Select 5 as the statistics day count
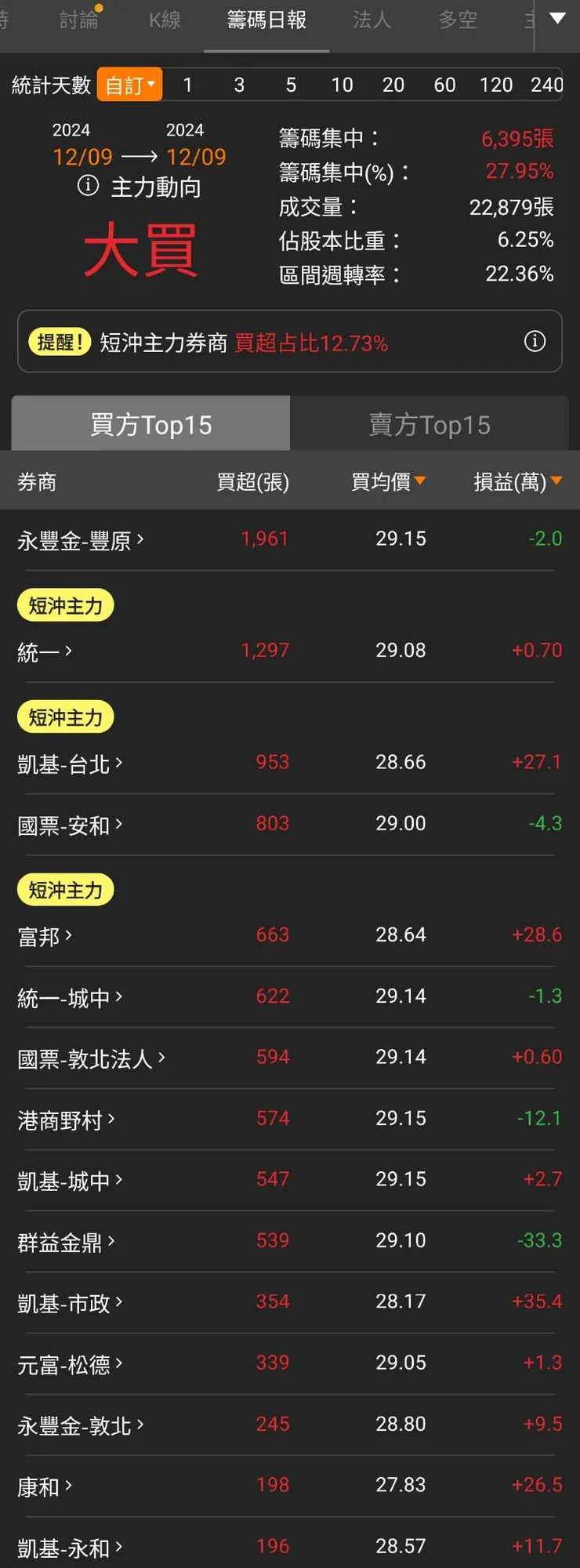580x1568 pixels. 291,85
